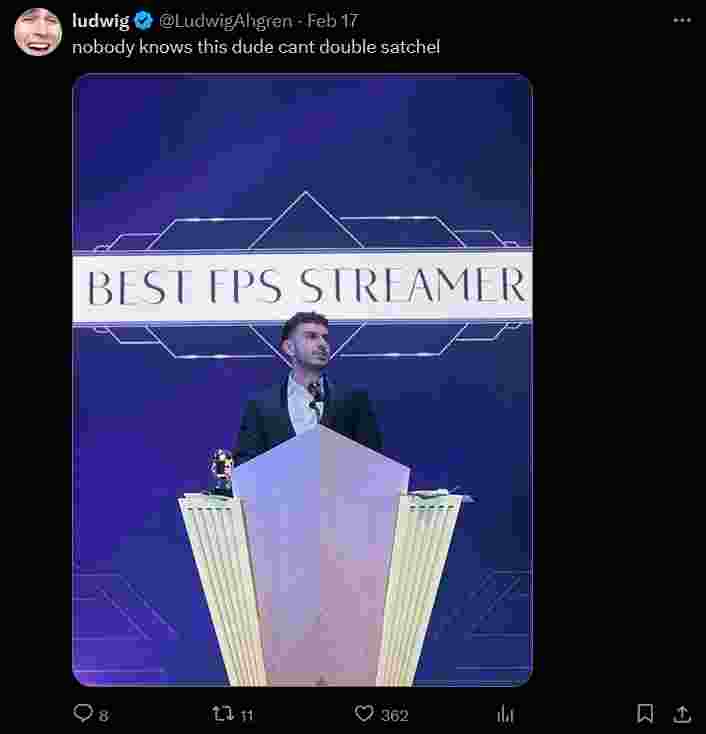This screenshot has height=734, width=706.
Task: Open the post's three-dot overflow menu
Action: click(x=682, y=20)
